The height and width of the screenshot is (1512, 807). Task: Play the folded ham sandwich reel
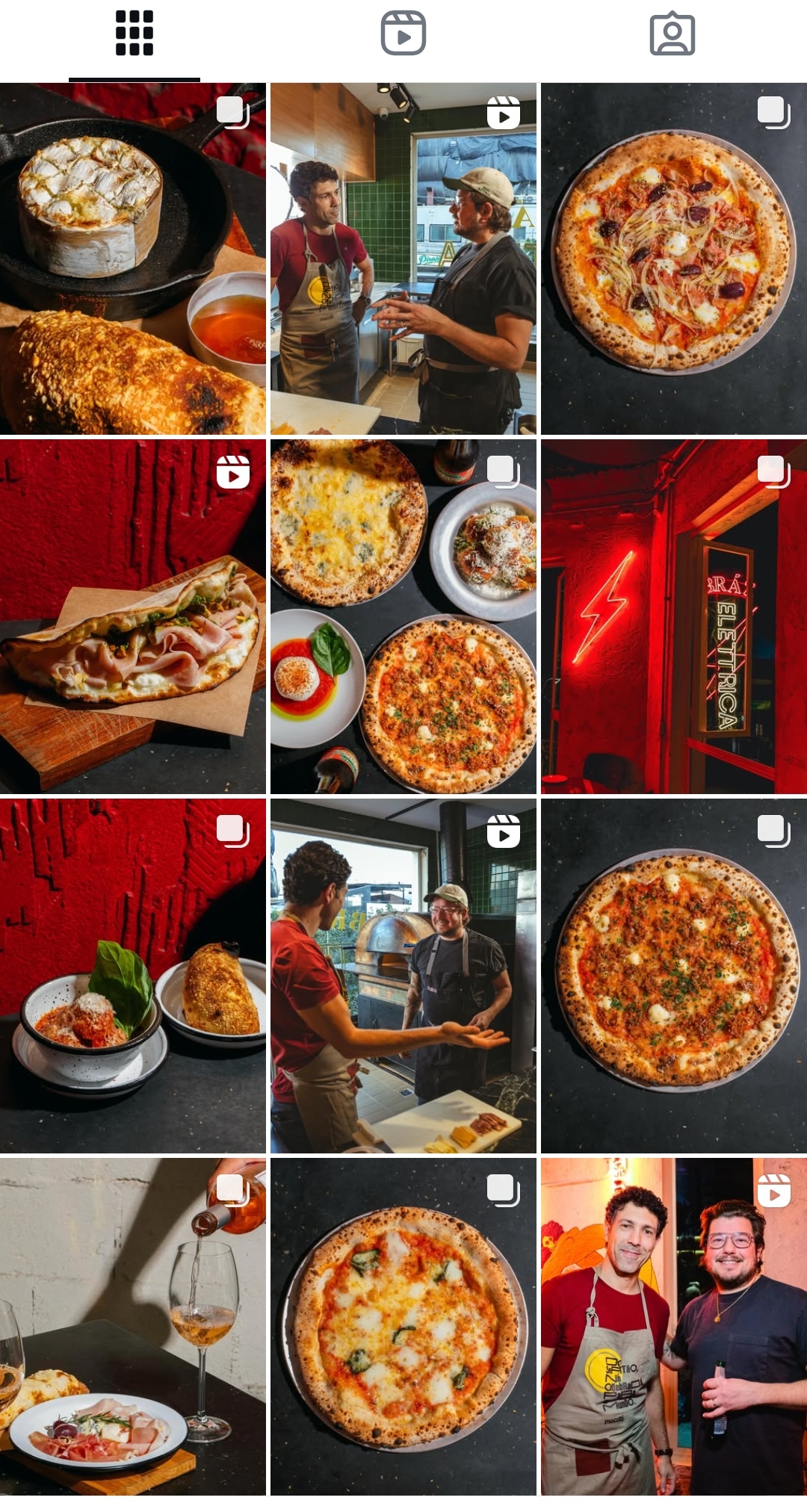point(133,616)
